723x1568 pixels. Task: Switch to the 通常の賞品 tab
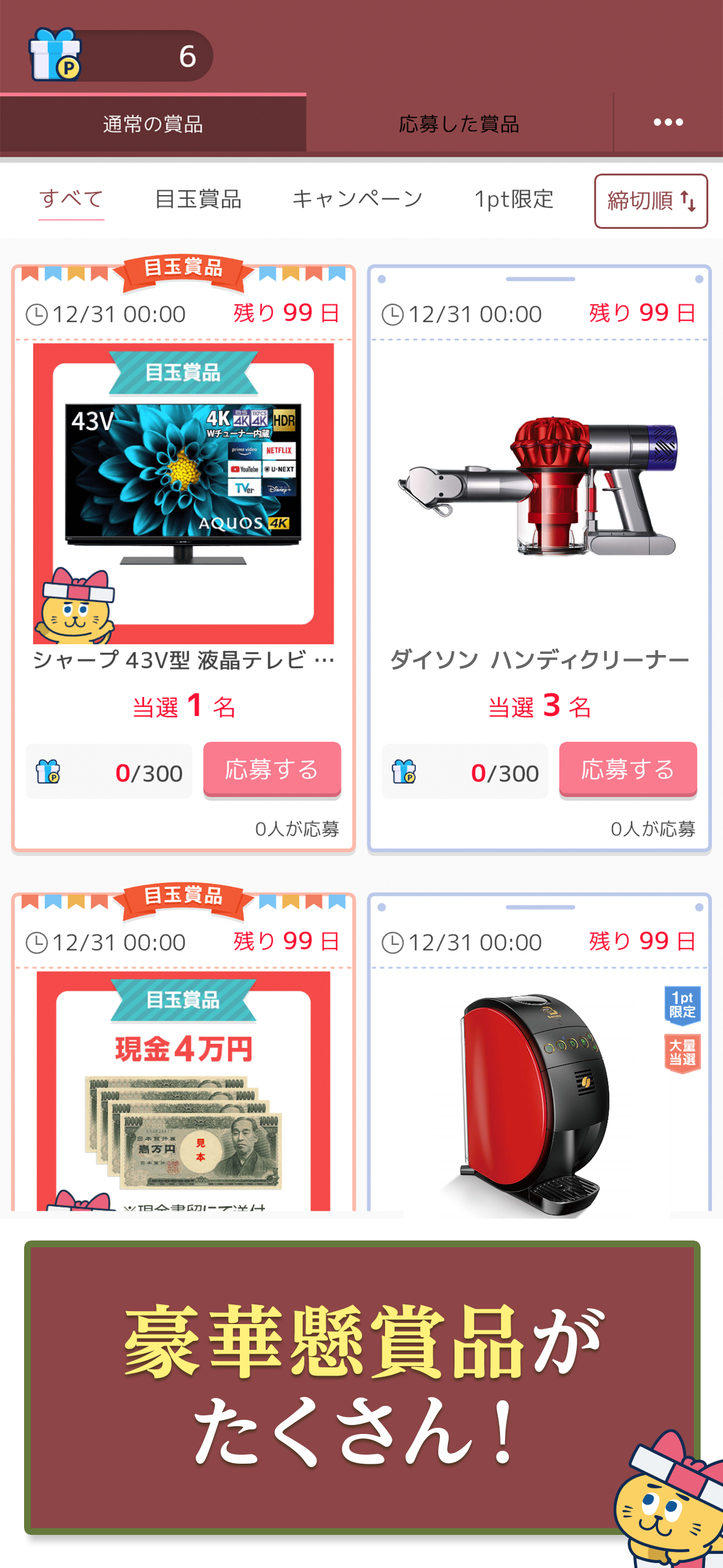pyautogui.click(x=153, y=124)
